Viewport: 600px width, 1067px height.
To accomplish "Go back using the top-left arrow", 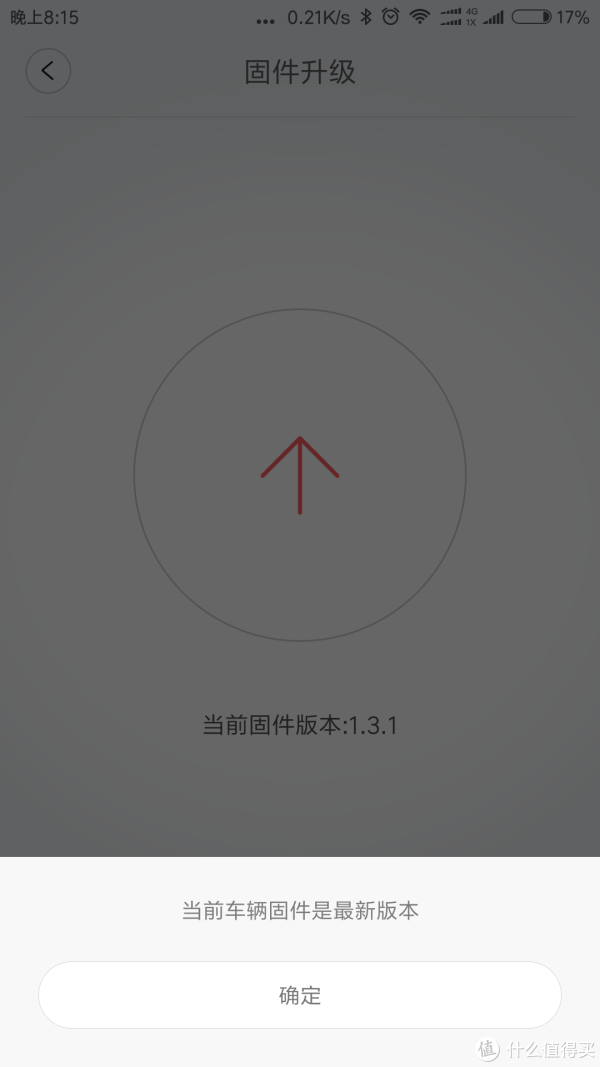I will (48, 71).
